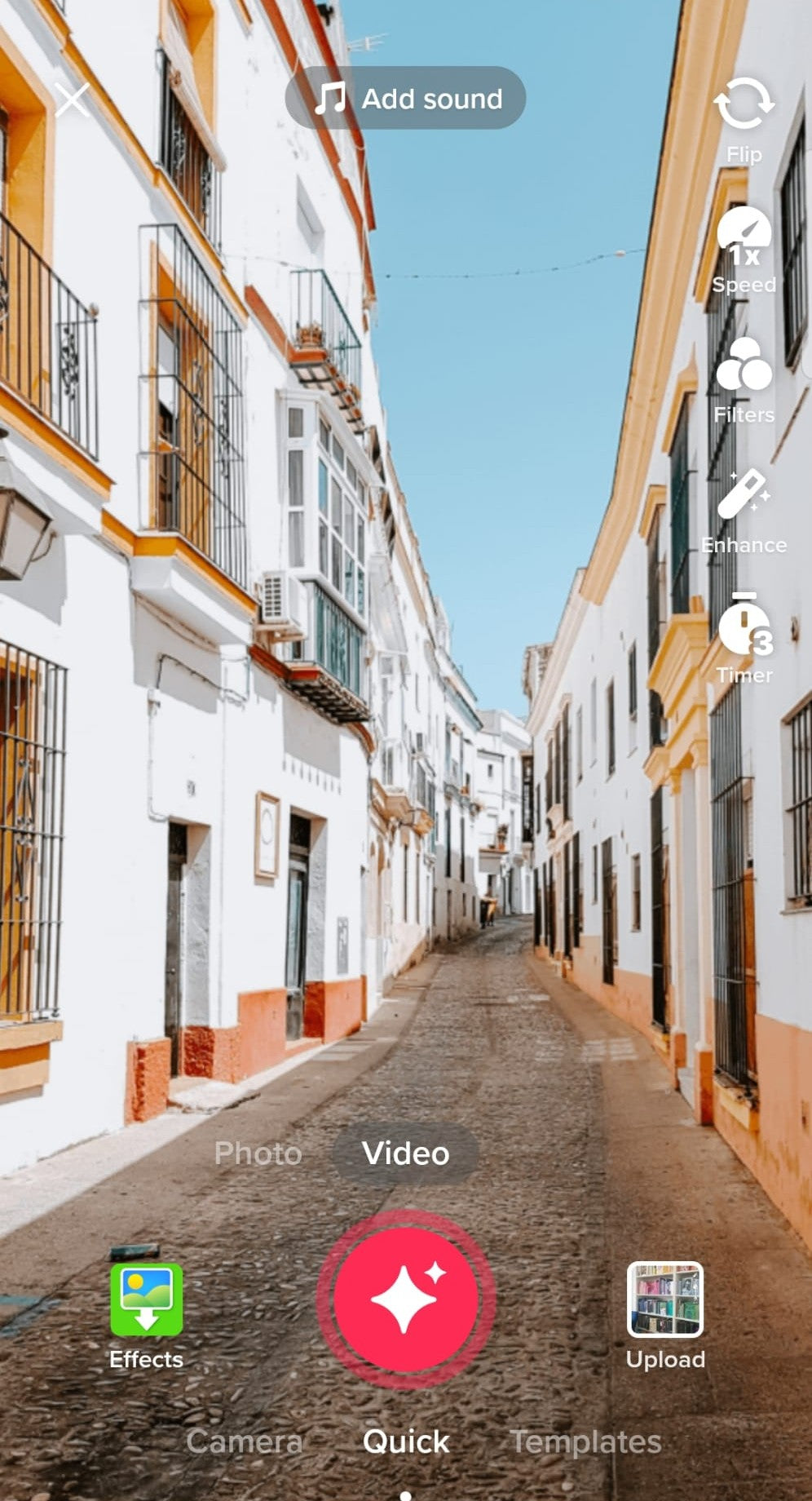The image size is (812, 1501).
Task: Close the camera screen
Action: [72, 100]
